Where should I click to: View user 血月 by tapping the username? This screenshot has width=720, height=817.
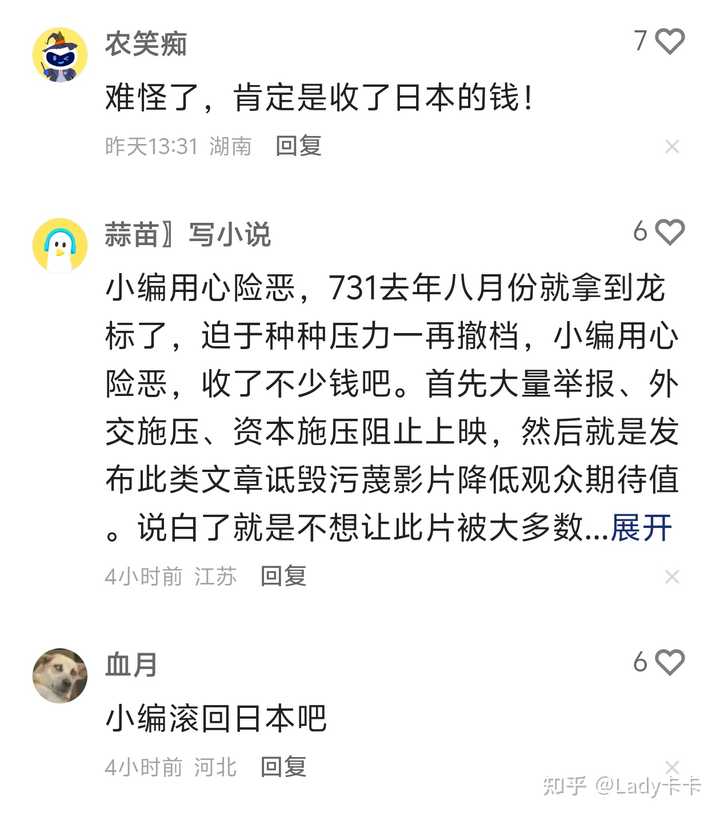tap(131, 664)
